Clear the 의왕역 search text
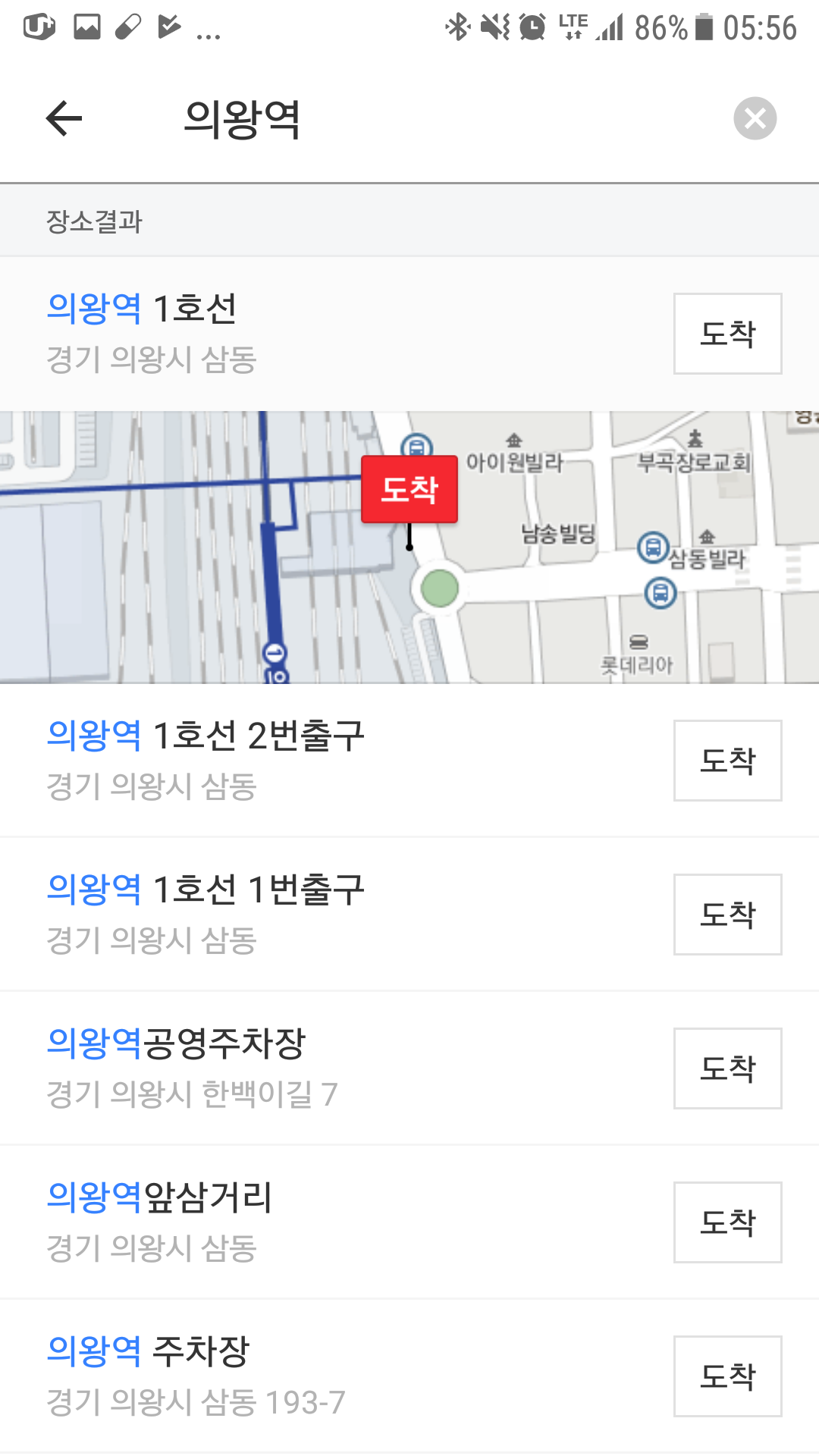The height and width of the screenshot is (1456, 819). pyautogui.click(x=755, y=119)
